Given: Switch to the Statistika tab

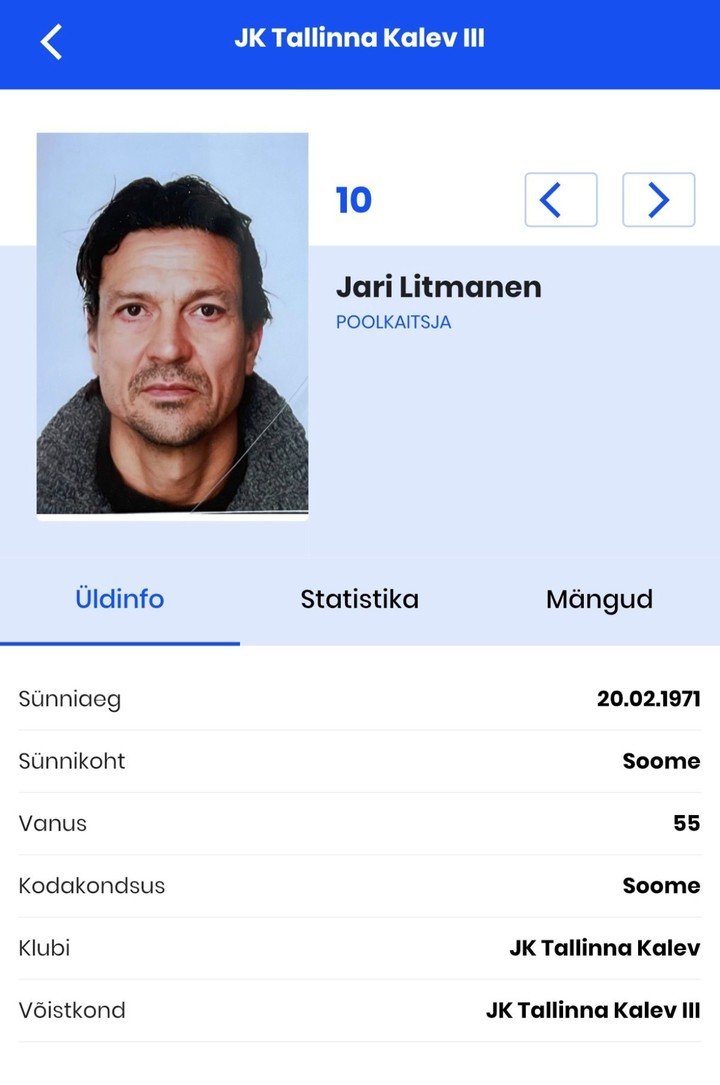Looking at the screenshot, I should 359,599.
